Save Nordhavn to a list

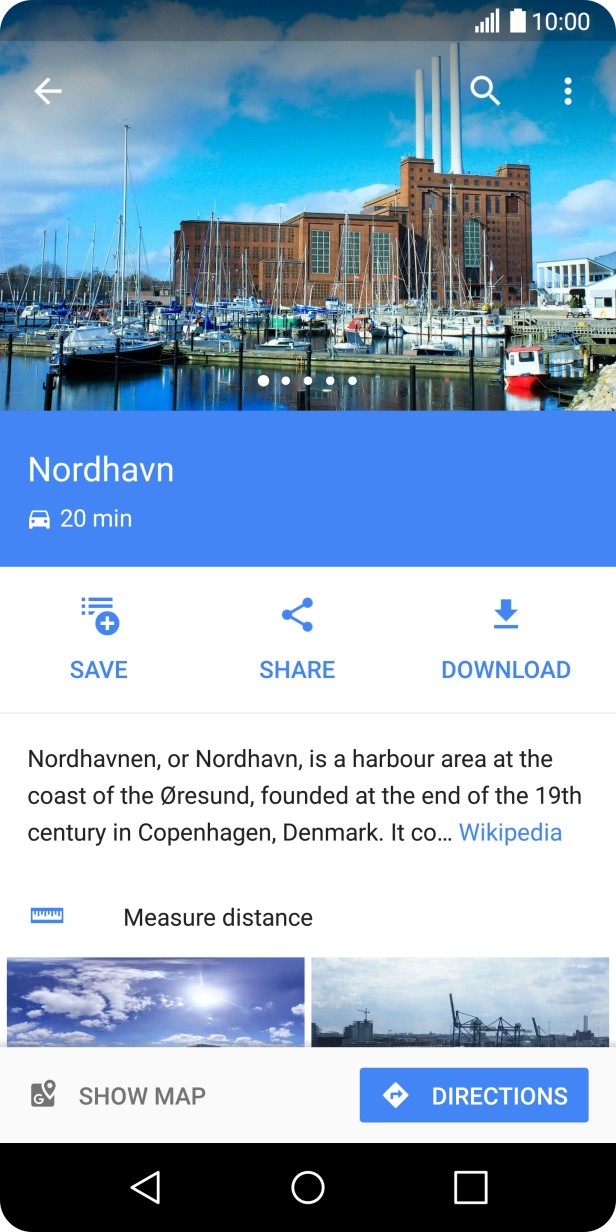coord(99,639)
